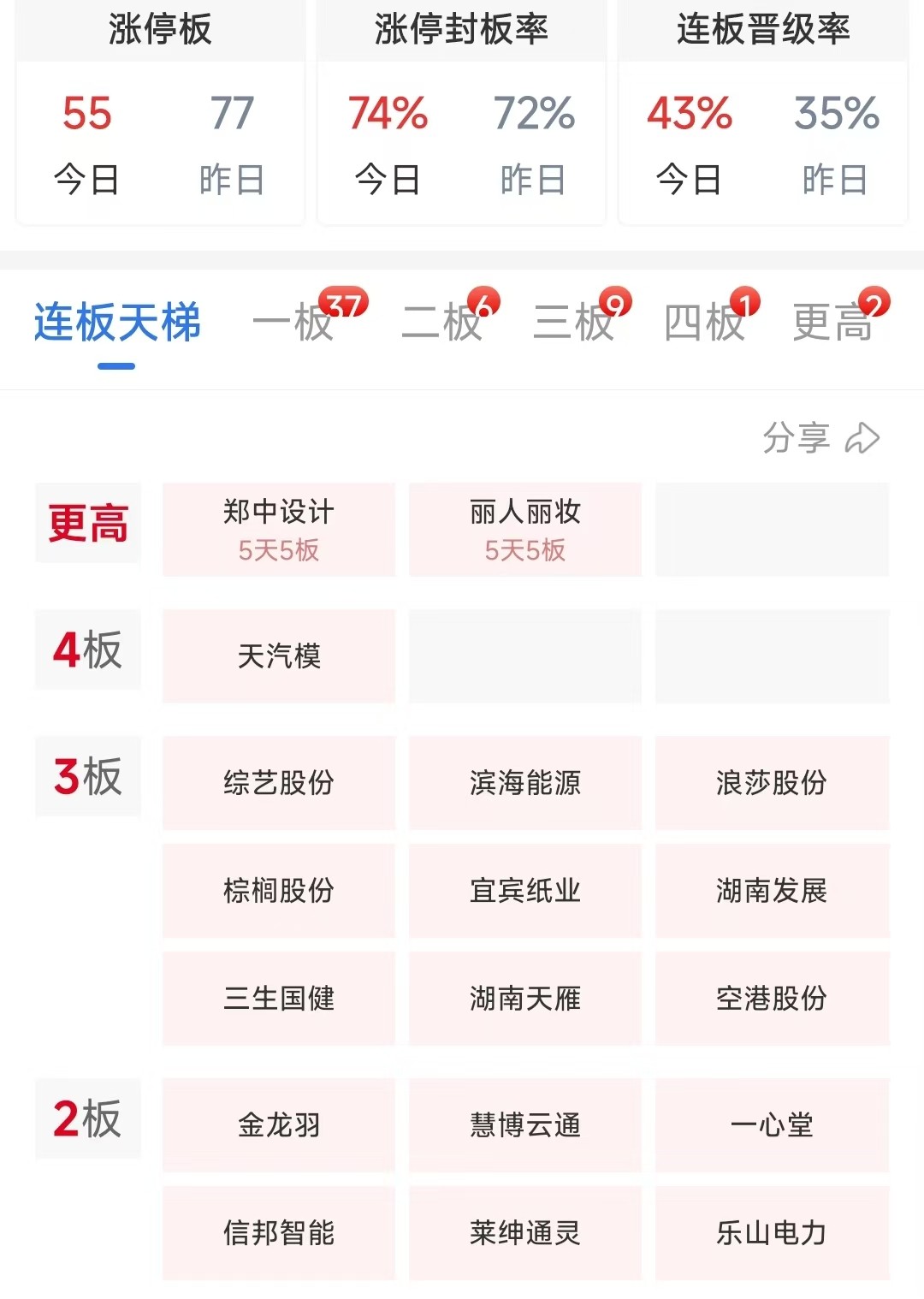Viewport: 924px width, 1299px height.
Task: Switch to the 四板 tab
Action: coord(705,323)
